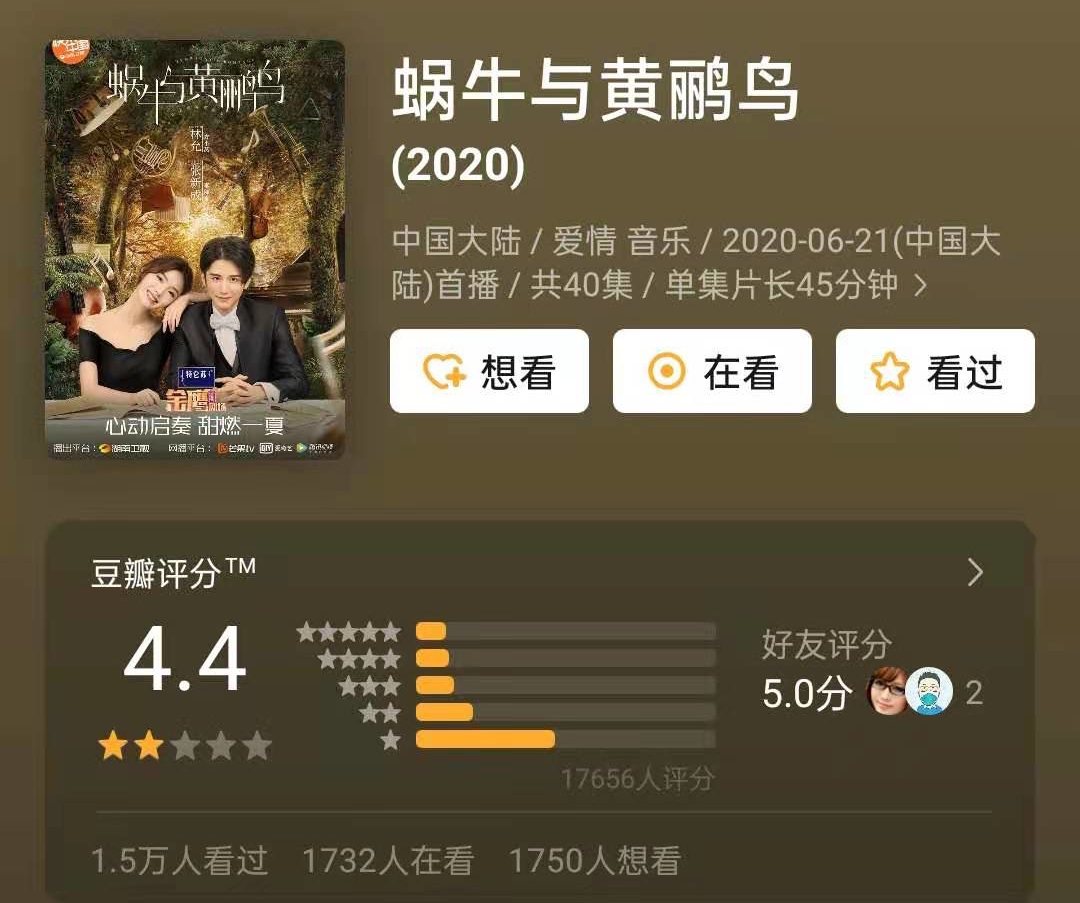Viewport: 1080px width, 903px height.
Task: Mark the drama as 看过
Action: tap(935, 371)
